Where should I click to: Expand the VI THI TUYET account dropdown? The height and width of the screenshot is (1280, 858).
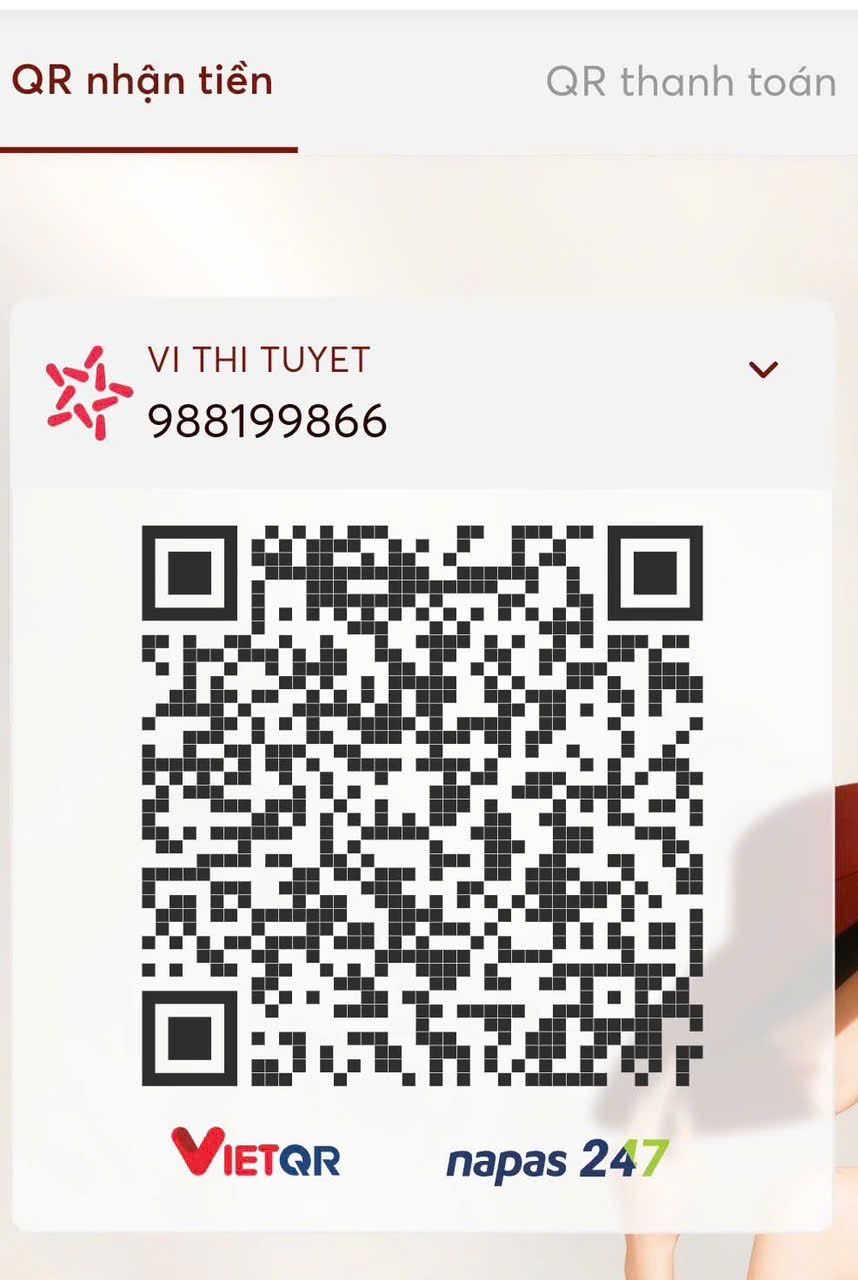pyautogui.click(x=763, y=370)
